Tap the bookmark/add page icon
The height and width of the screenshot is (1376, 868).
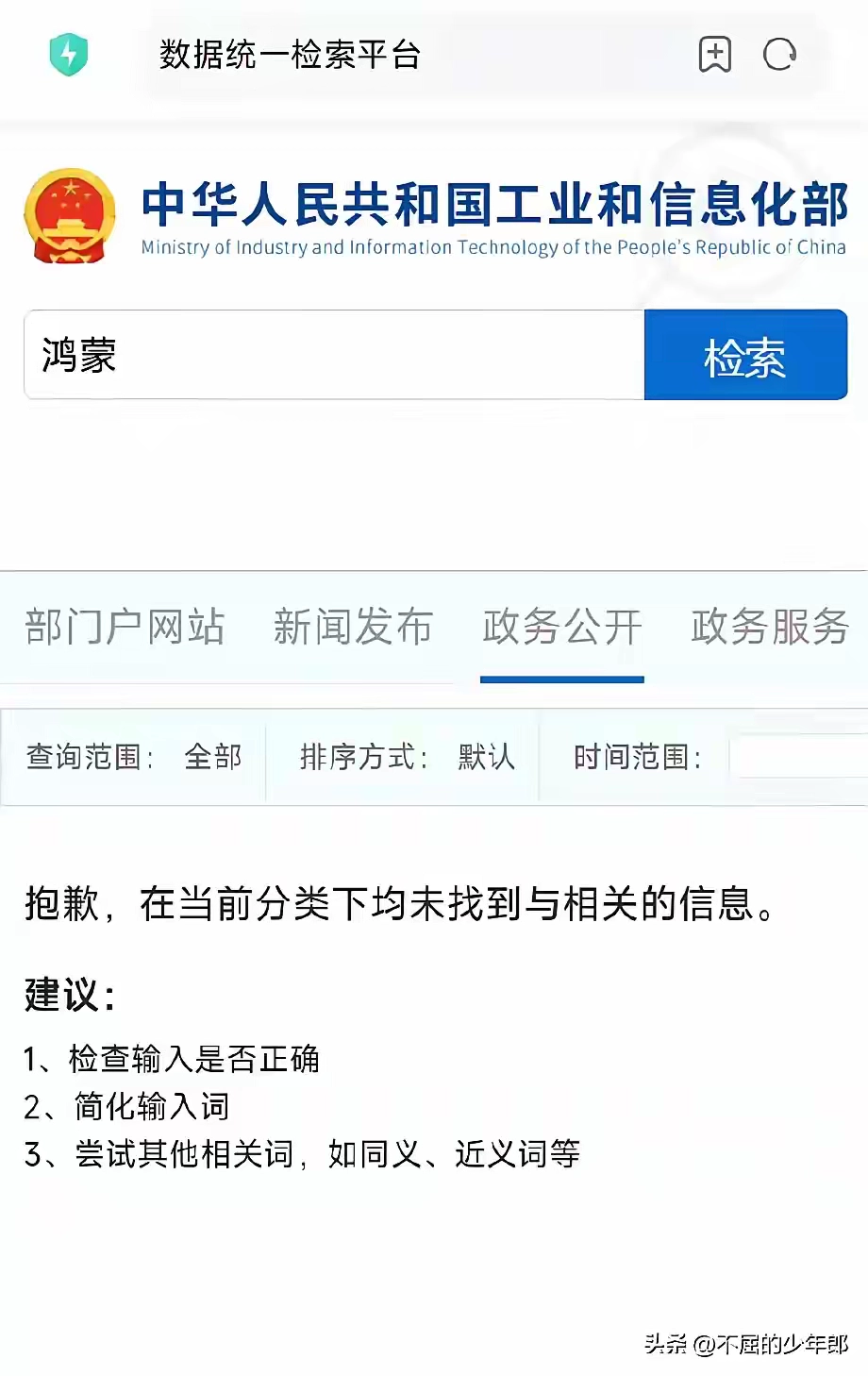[x=716, y=56]
